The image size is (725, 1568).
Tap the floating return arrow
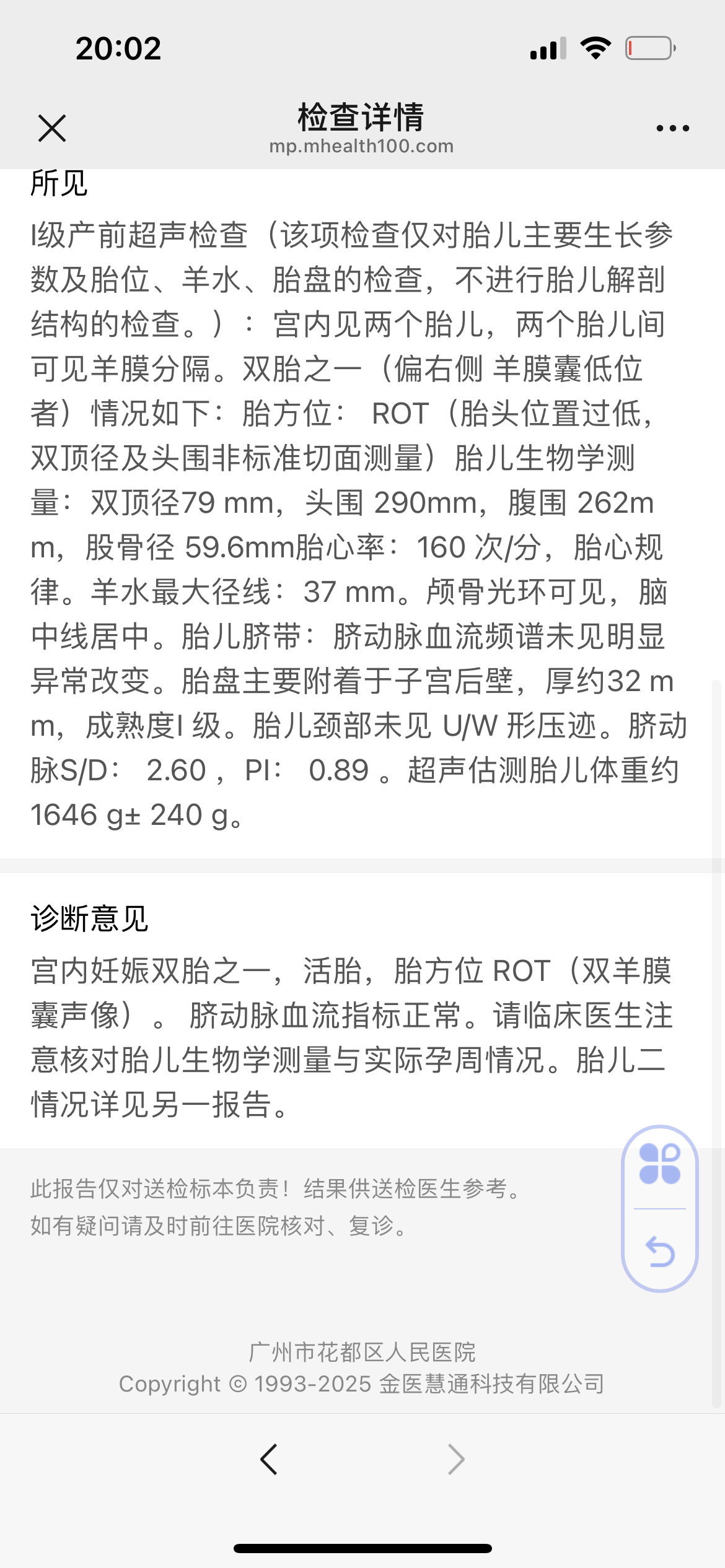660,1251
